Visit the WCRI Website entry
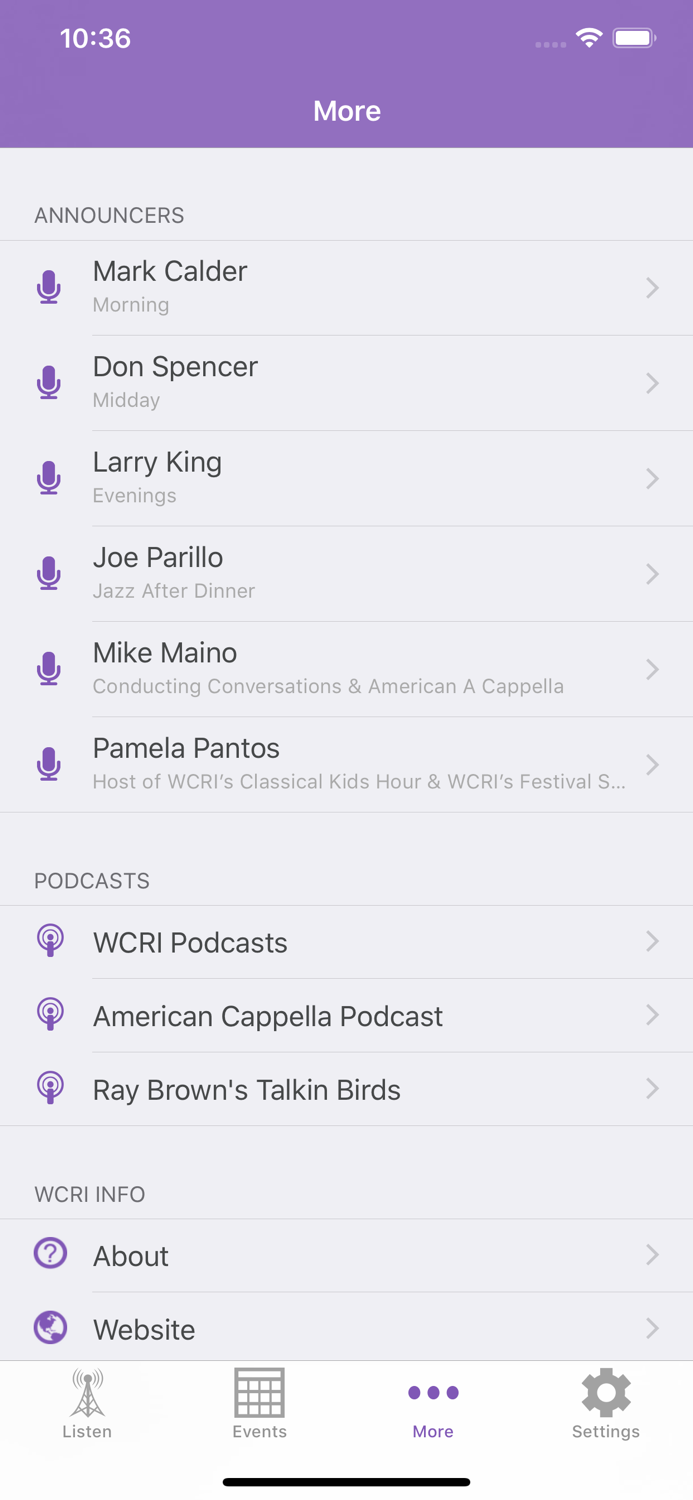This screenshot has height=1500, width=693. click(346, 1329)
